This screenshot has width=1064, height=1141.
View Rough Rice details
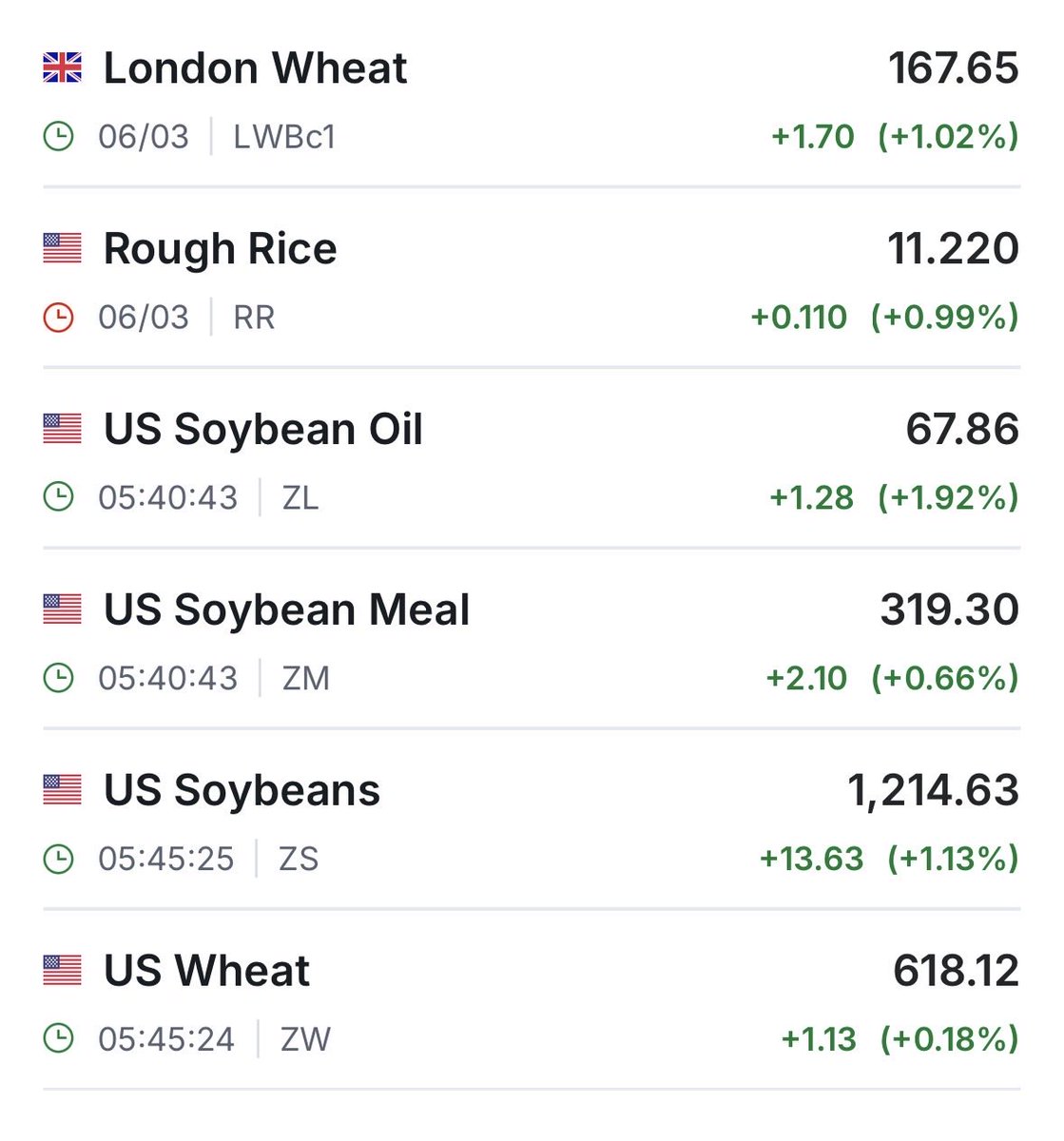[x=220, y=250]
